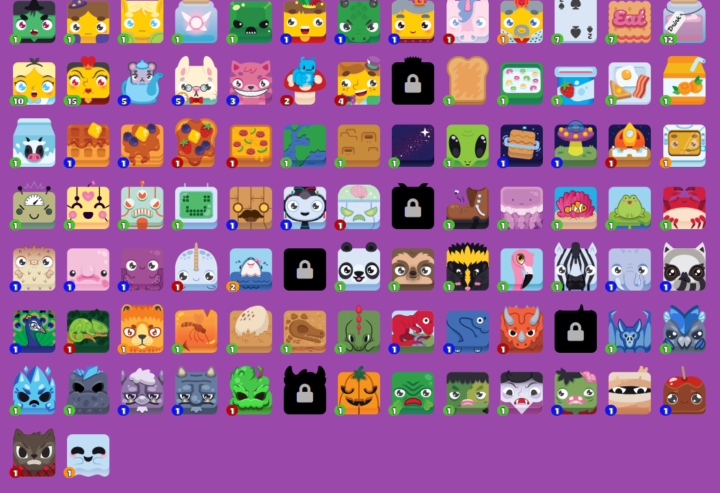This screenshot has height=493, width=720.
Task: Open the vampire blook
Action: [x=521, y=392]
